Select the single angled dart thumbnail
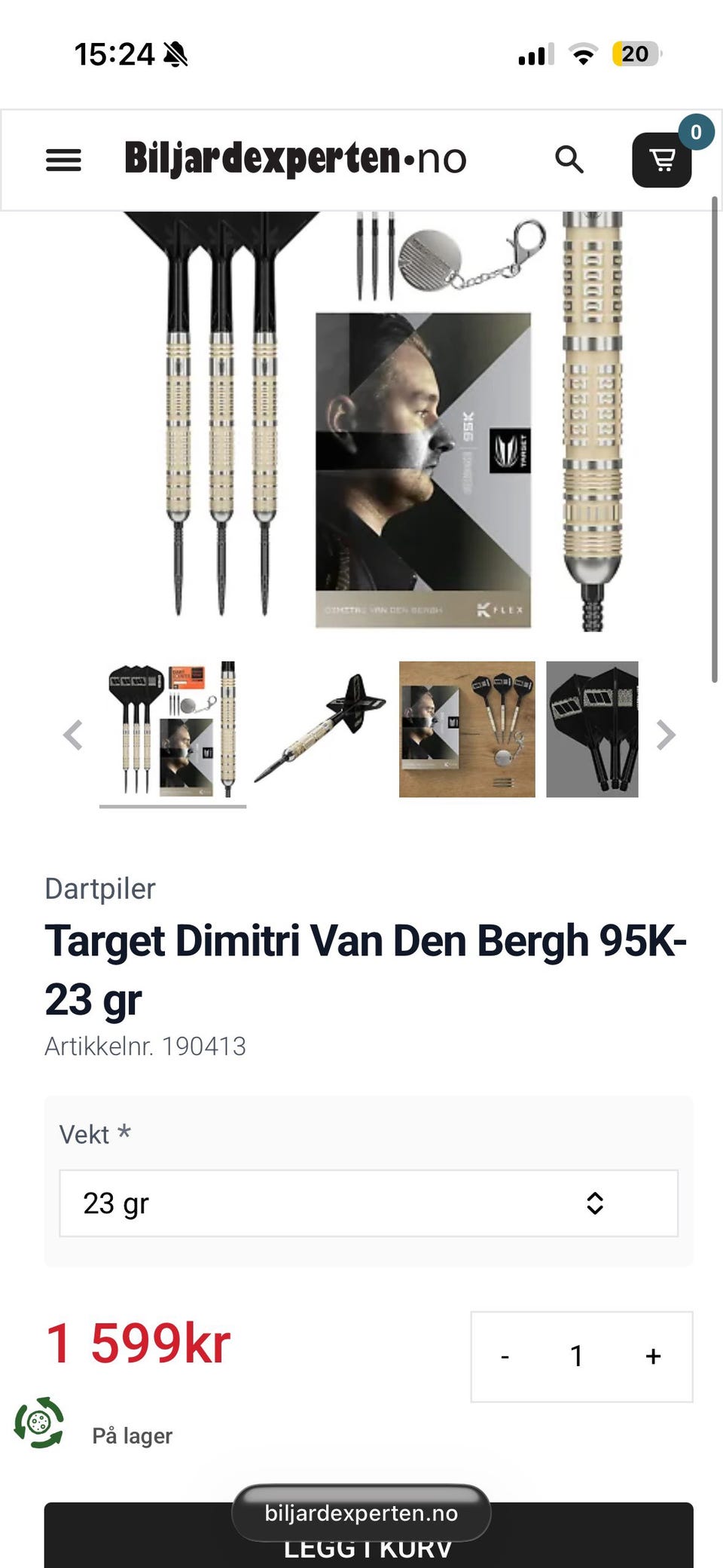 320,729
